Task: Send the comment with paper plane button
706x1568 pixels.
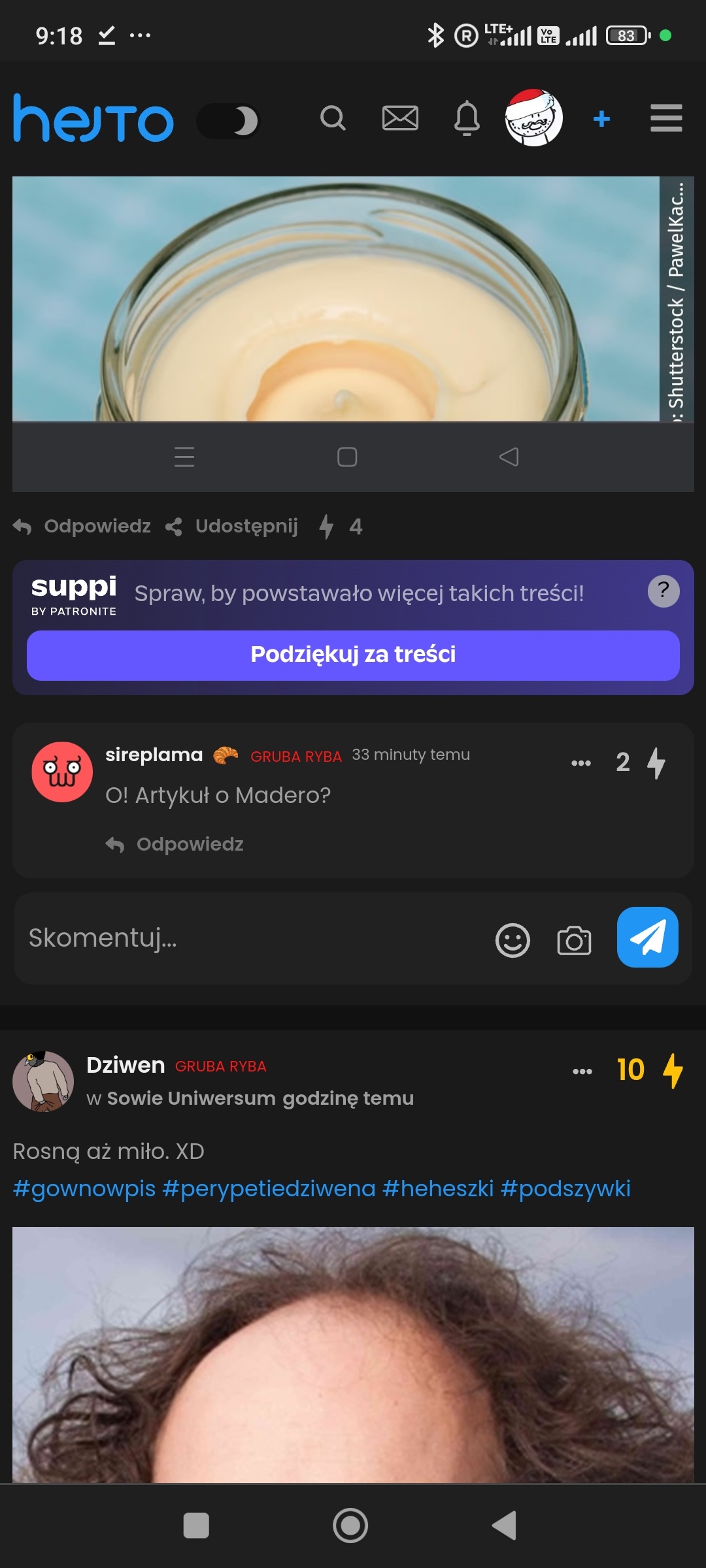Action: click(647, 938)
